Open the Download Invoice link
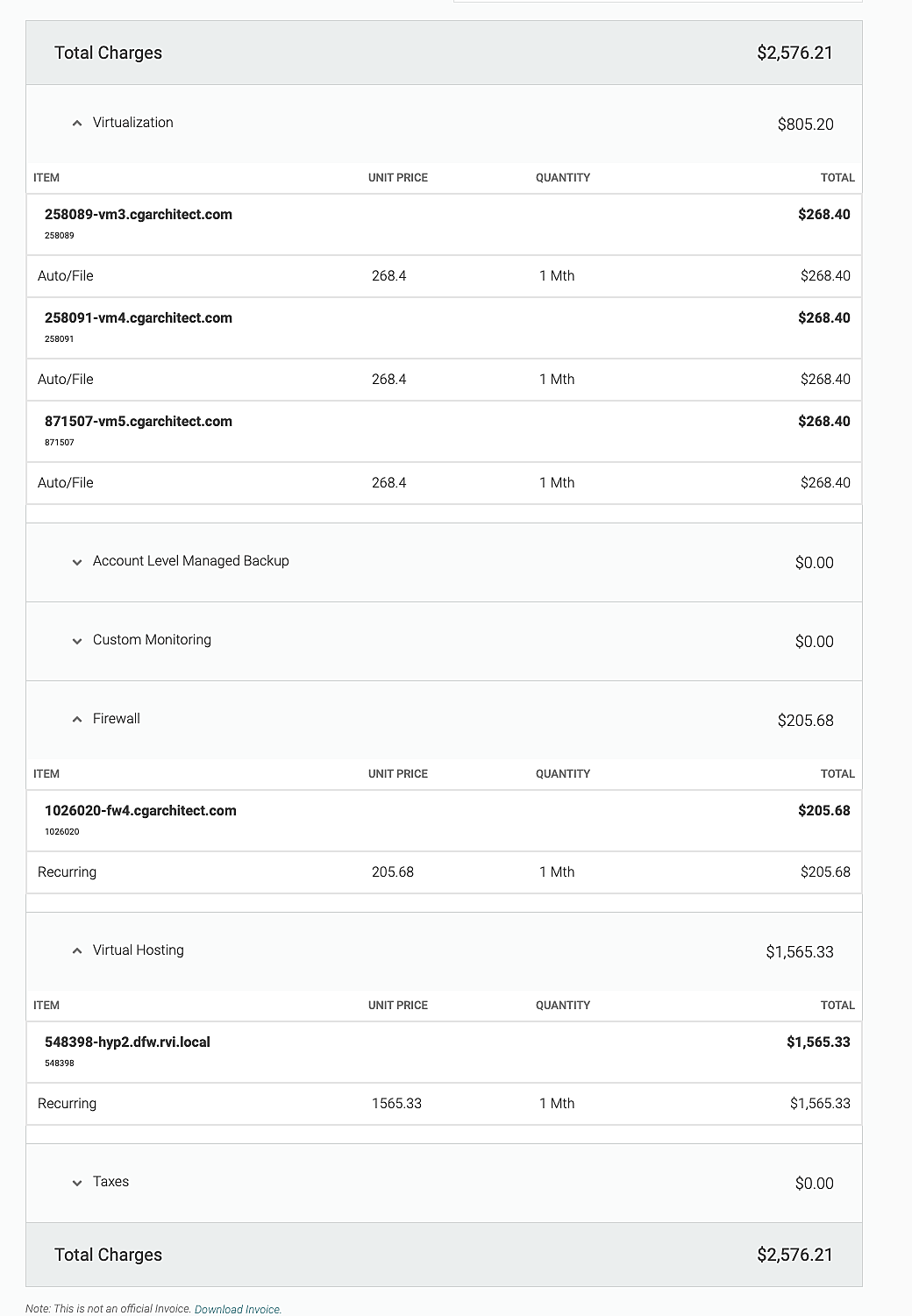 pyautogui.click(x=237, y=1308)
